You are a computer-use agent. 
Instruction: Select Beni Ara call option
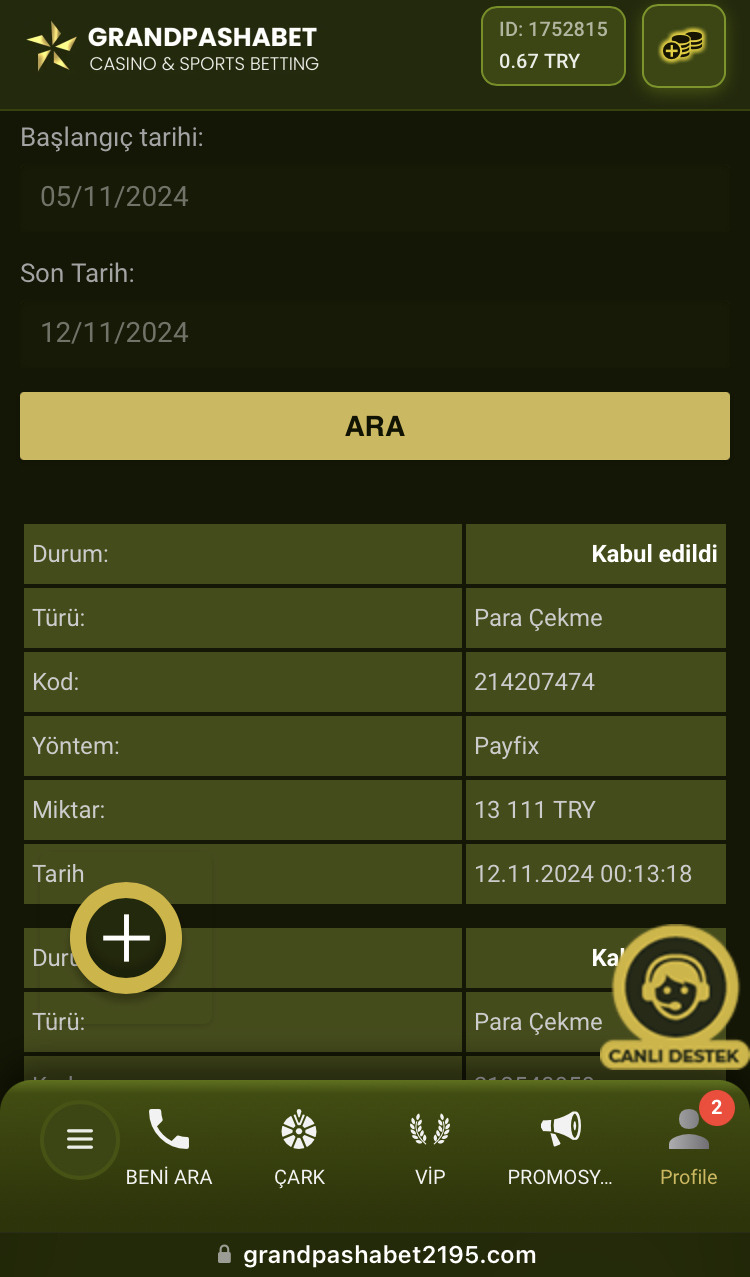[x=169, y=1148]
